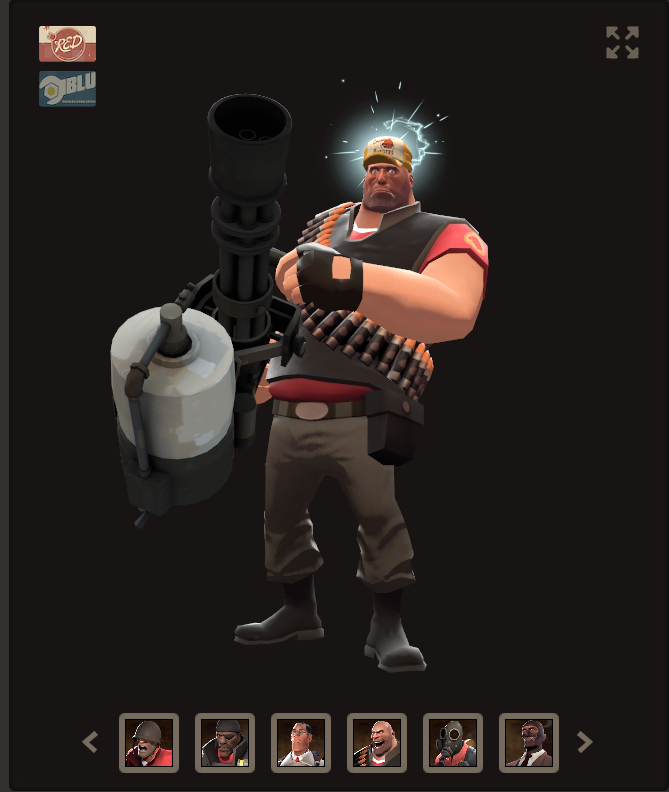Viewport: 669px width, 792px height.
Task: Switch to the BLU team skin
Action: point(67,89)
